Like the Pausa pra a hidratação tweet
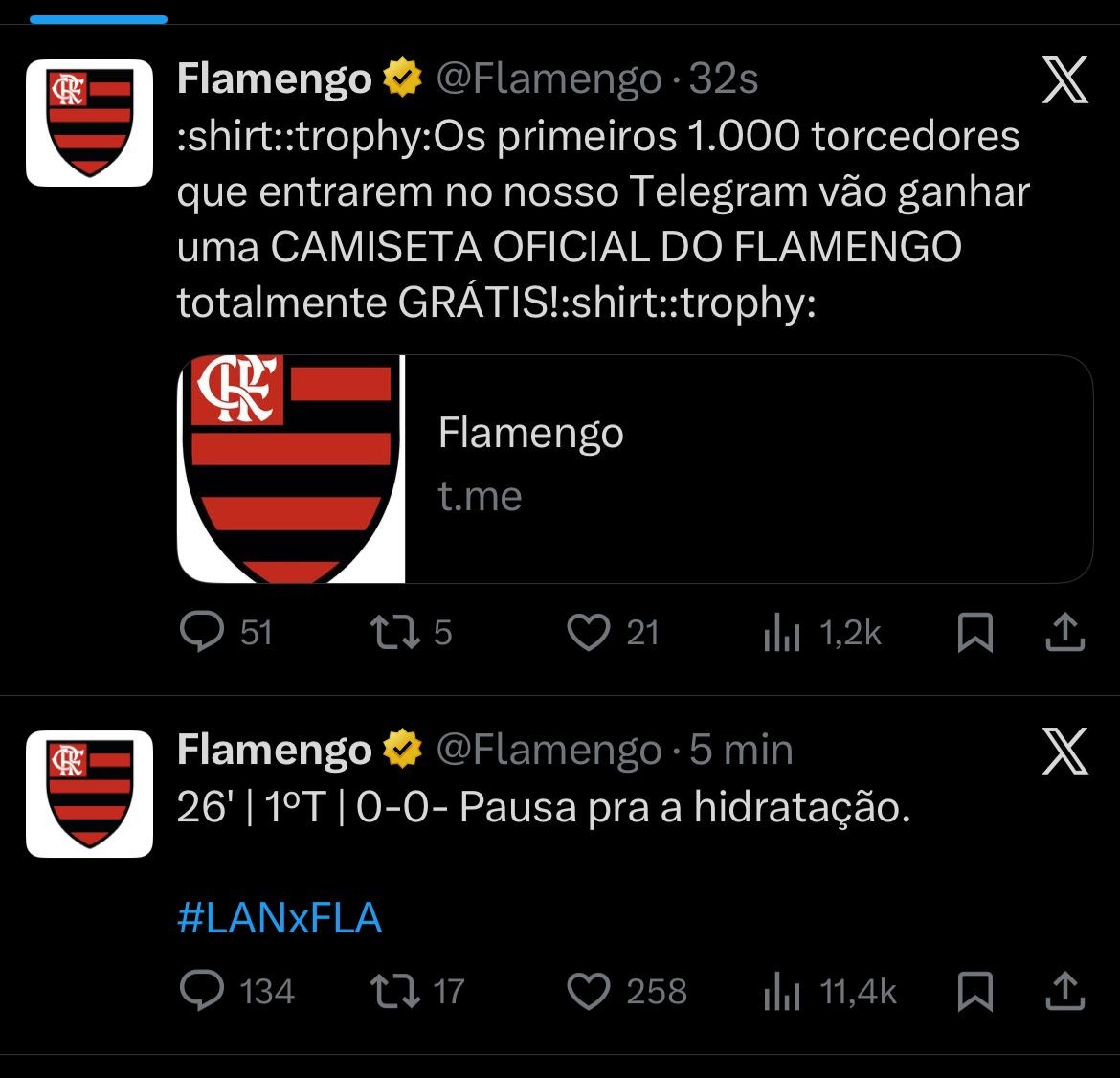The image size is (1120, 1078). 589,991
